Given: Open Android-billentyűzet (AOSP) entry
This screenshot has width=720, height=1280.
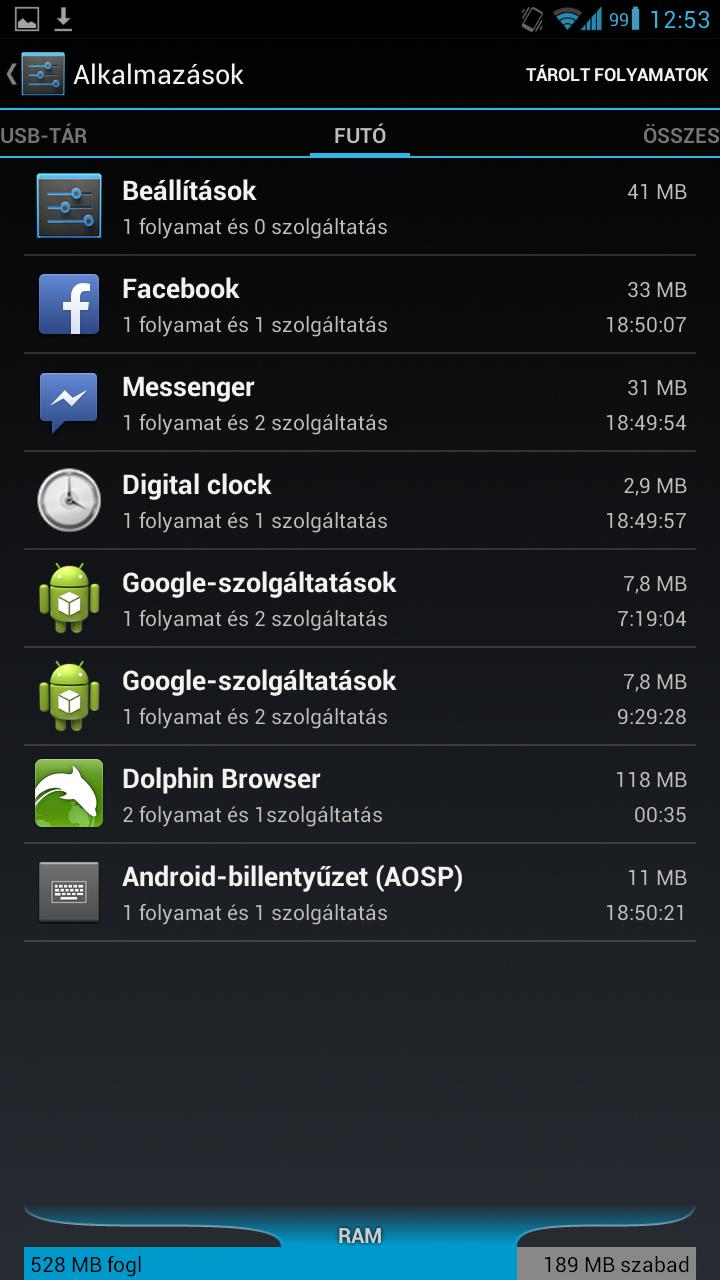Looking at the screenshot, I should point(360,893).
